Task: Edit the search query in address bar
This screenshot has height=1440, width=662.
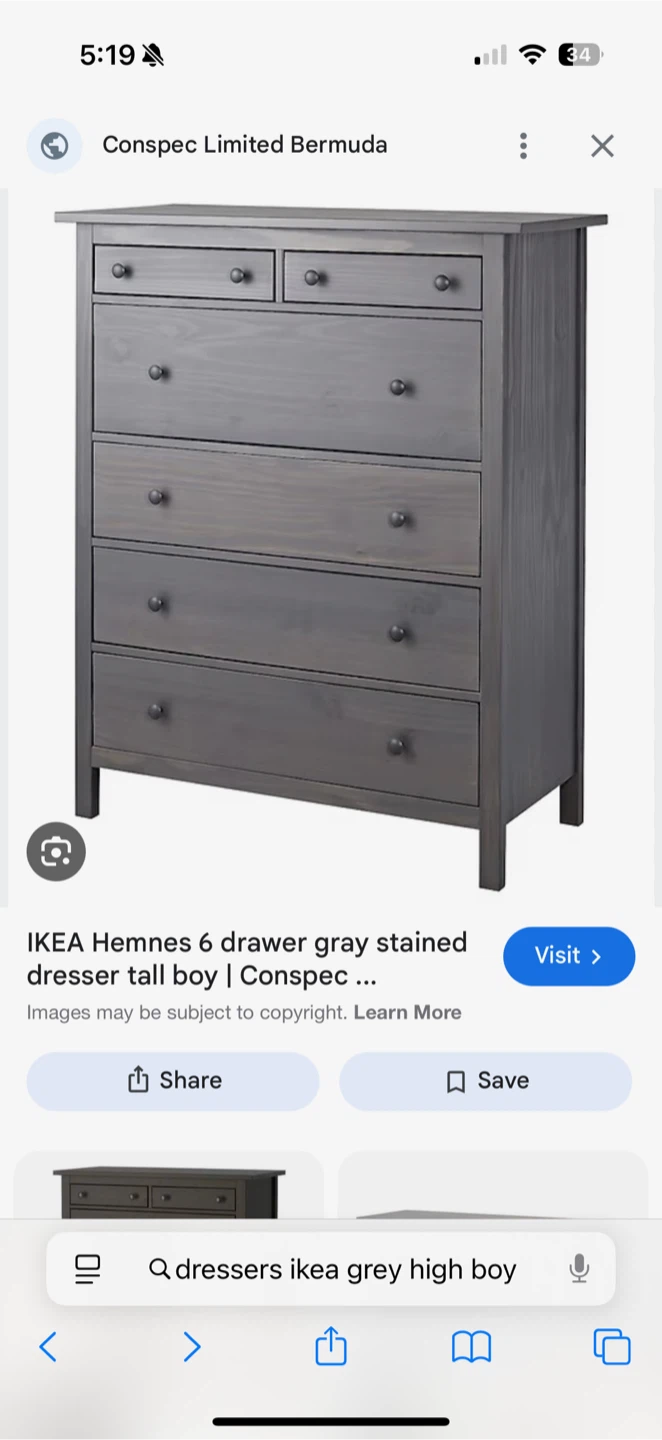Action: [345, 1270]
